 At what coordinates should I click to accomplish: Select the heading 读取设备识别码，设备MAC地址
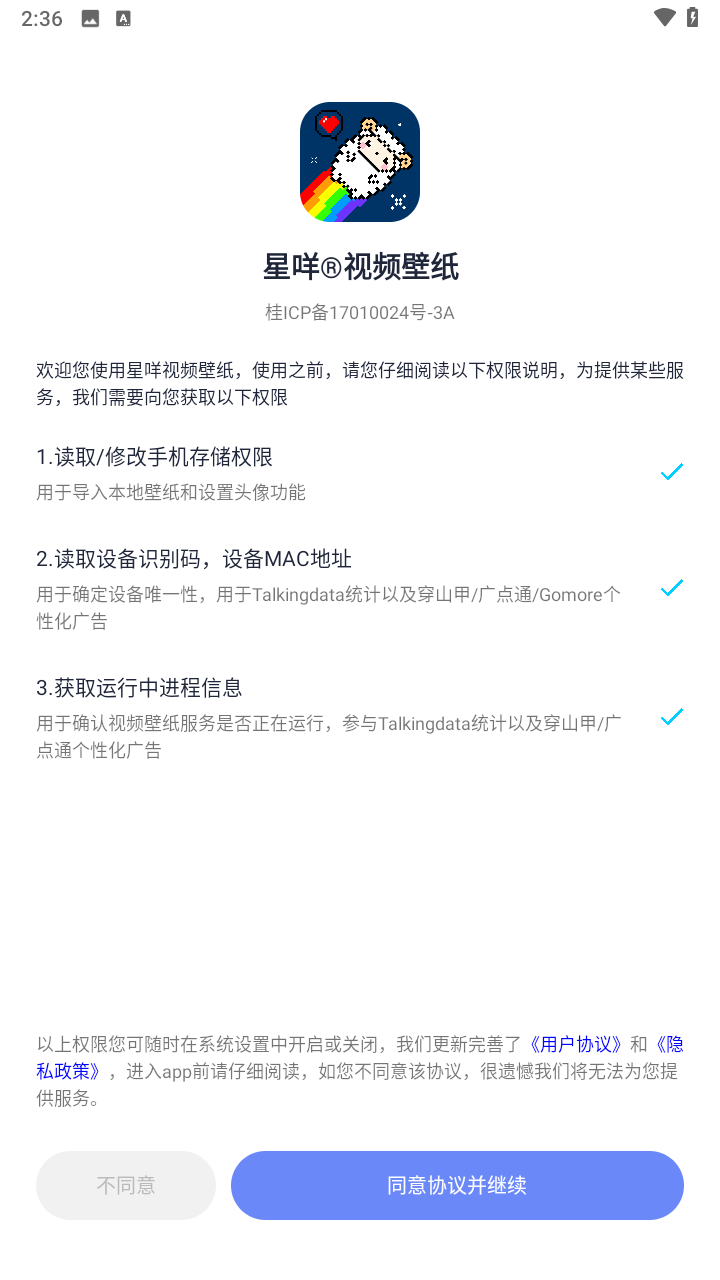pyautogui.click(x=197, y=559)
